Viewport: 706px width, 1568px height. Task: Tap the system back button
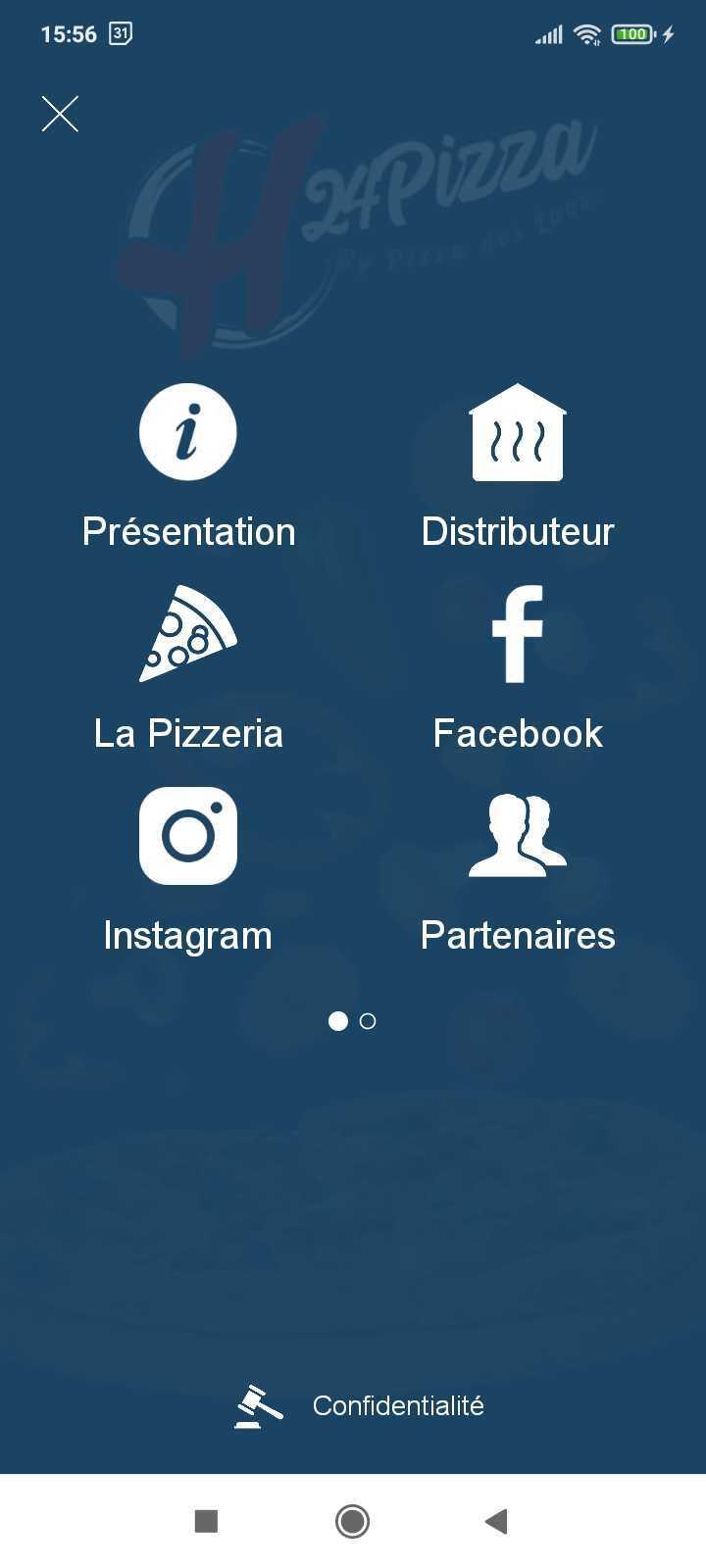pos(496,1521)
